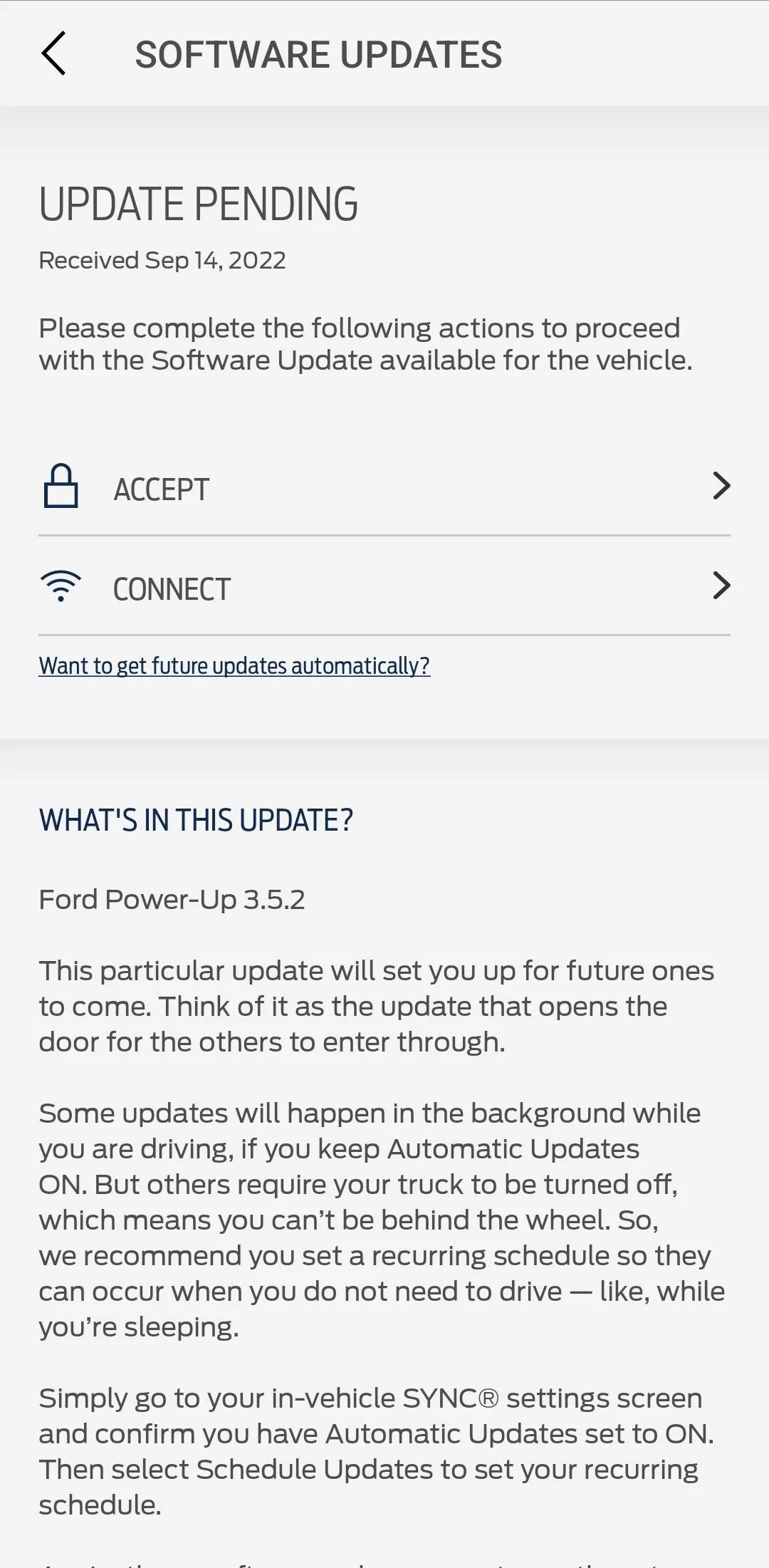
Task: Click the connectivity icon on the CONNECT row
Action: pos(61,586)
